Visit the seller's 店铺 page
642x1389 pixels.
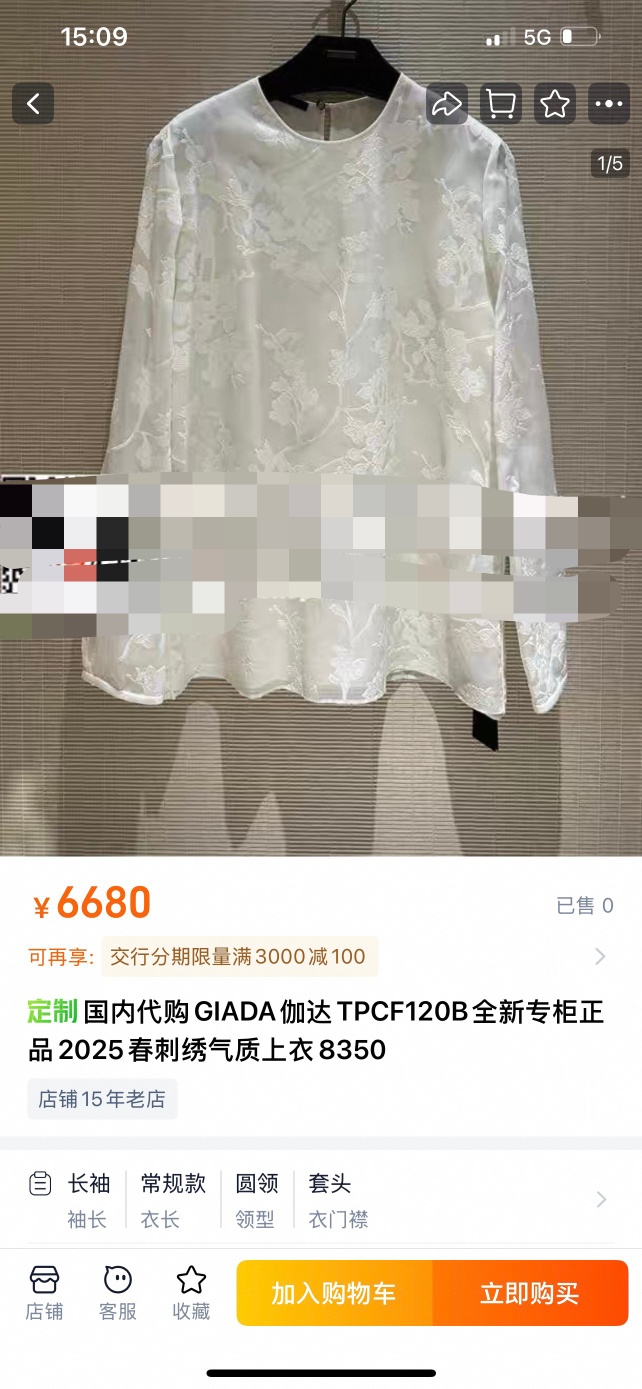click(45, 1292)
